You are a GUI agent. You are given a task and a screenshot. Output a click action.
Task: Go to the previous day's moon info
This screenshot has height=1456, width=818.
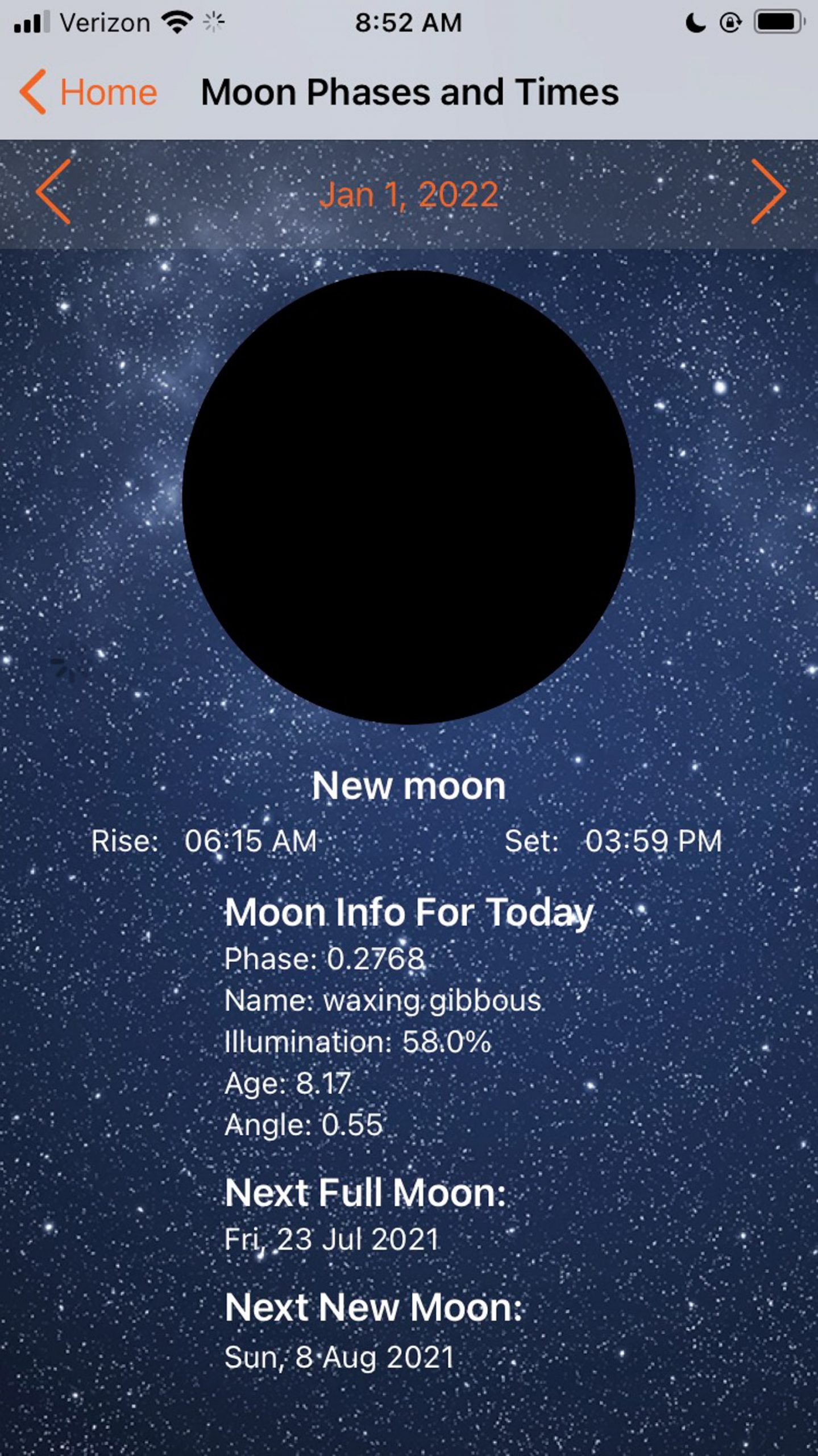click(53, 192)
